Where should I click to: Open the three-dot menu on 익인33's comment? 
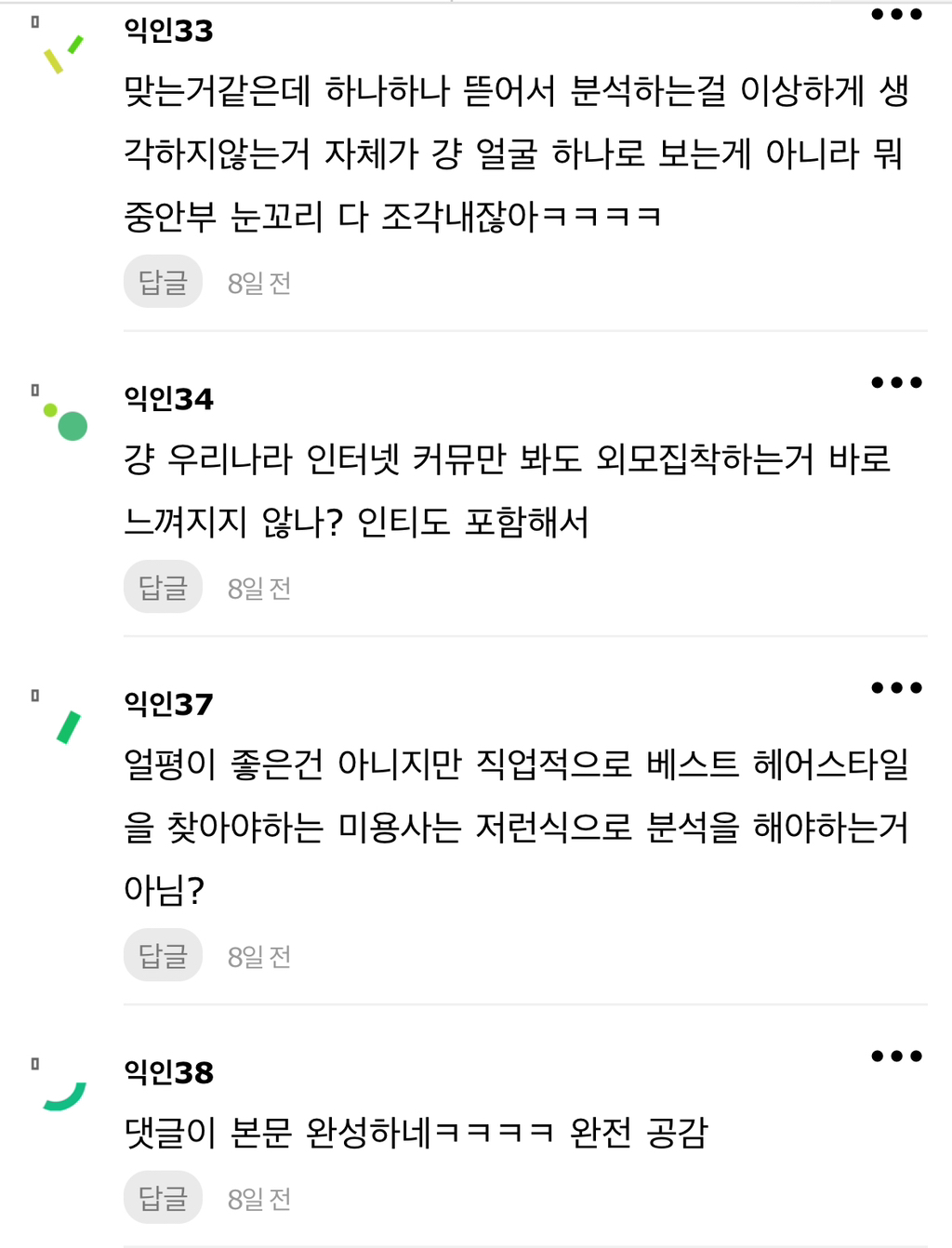tap(897, 15)
